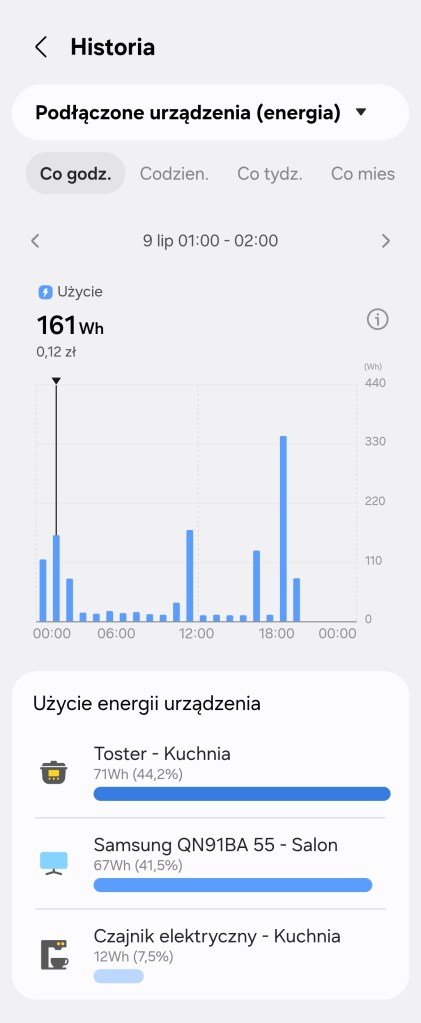Switch to the Co tydz. tab
421x1023 pixels.
click(270, 174)
